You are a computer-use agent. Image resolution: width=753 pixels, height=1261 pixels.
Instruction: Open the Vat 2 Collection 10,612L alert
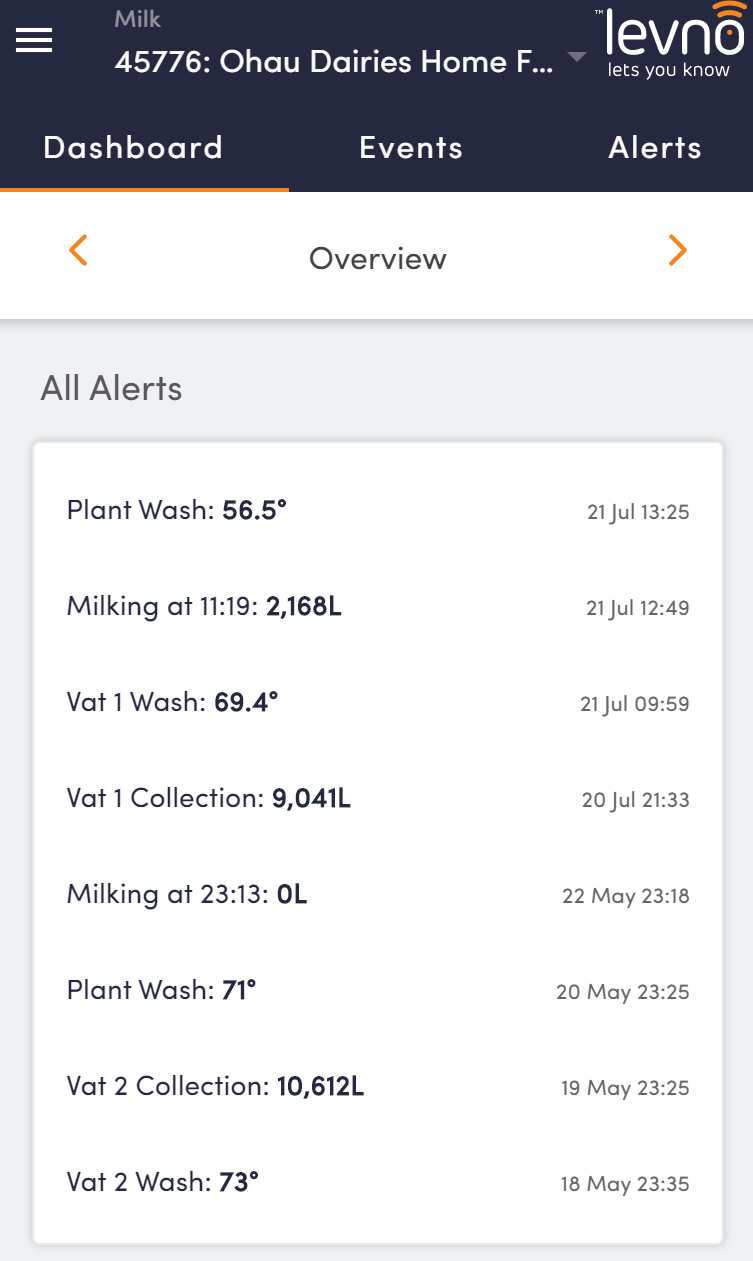coord(378,1087)
